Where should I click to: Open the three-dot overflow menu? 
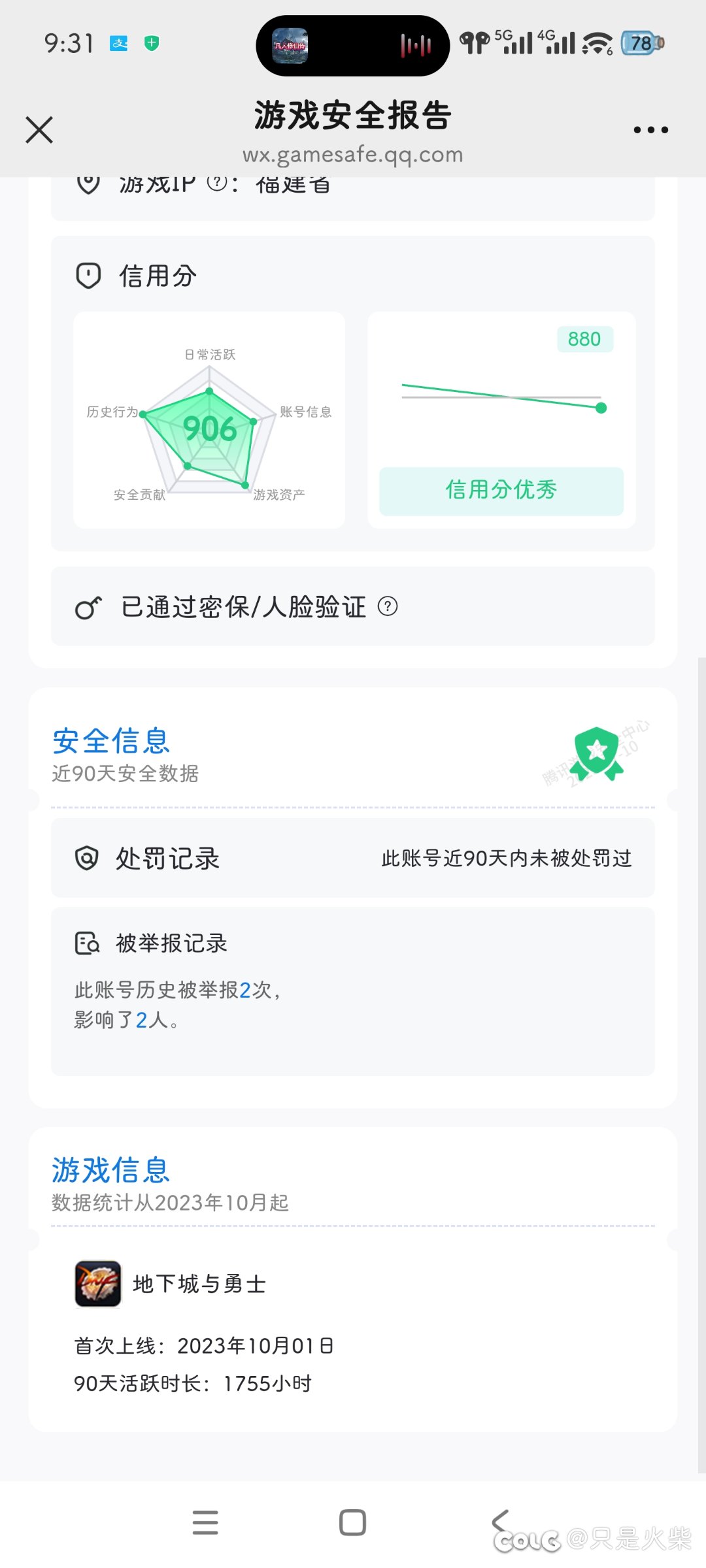650,130
